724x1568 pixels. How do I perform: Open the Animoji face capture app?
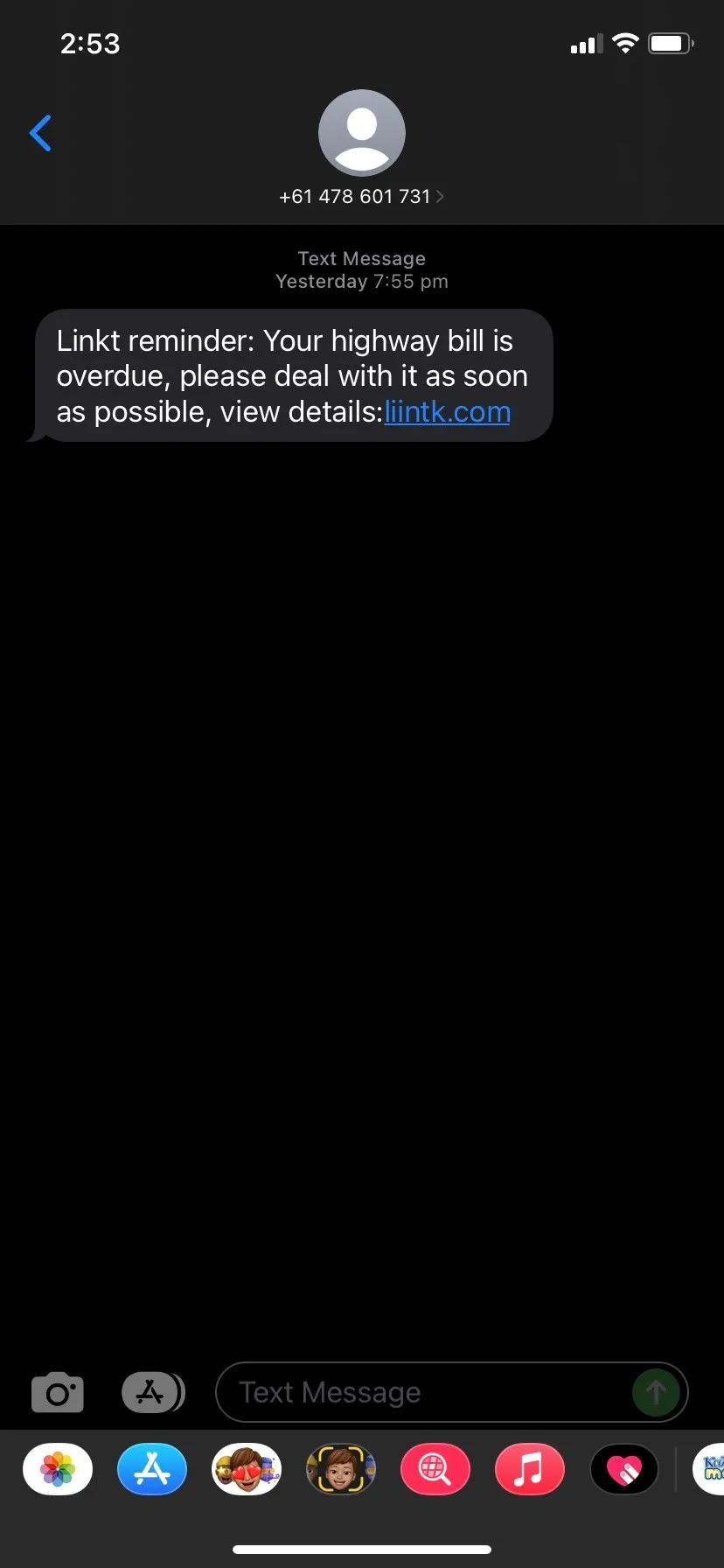[x=341, y=1469]
